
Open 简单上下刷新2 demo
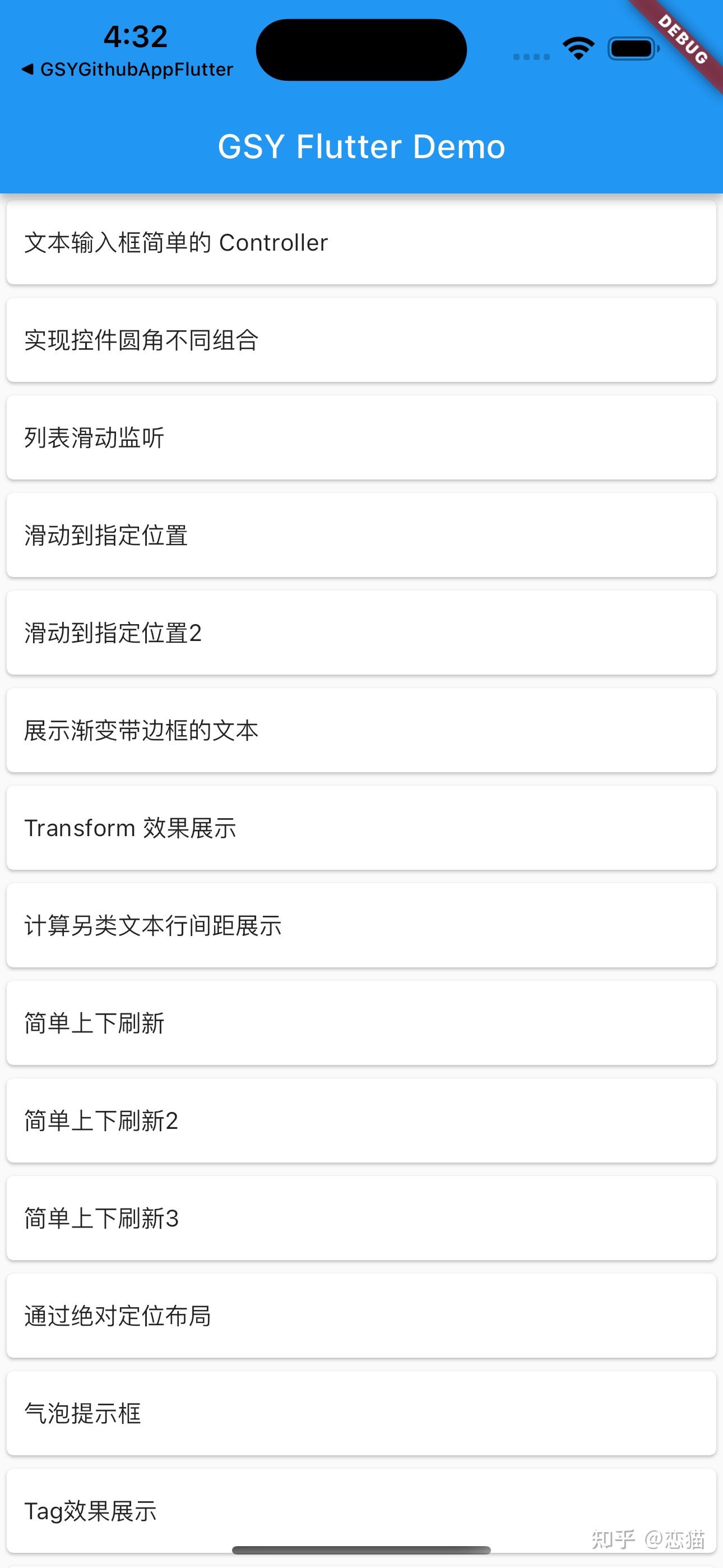(361, 1120)
